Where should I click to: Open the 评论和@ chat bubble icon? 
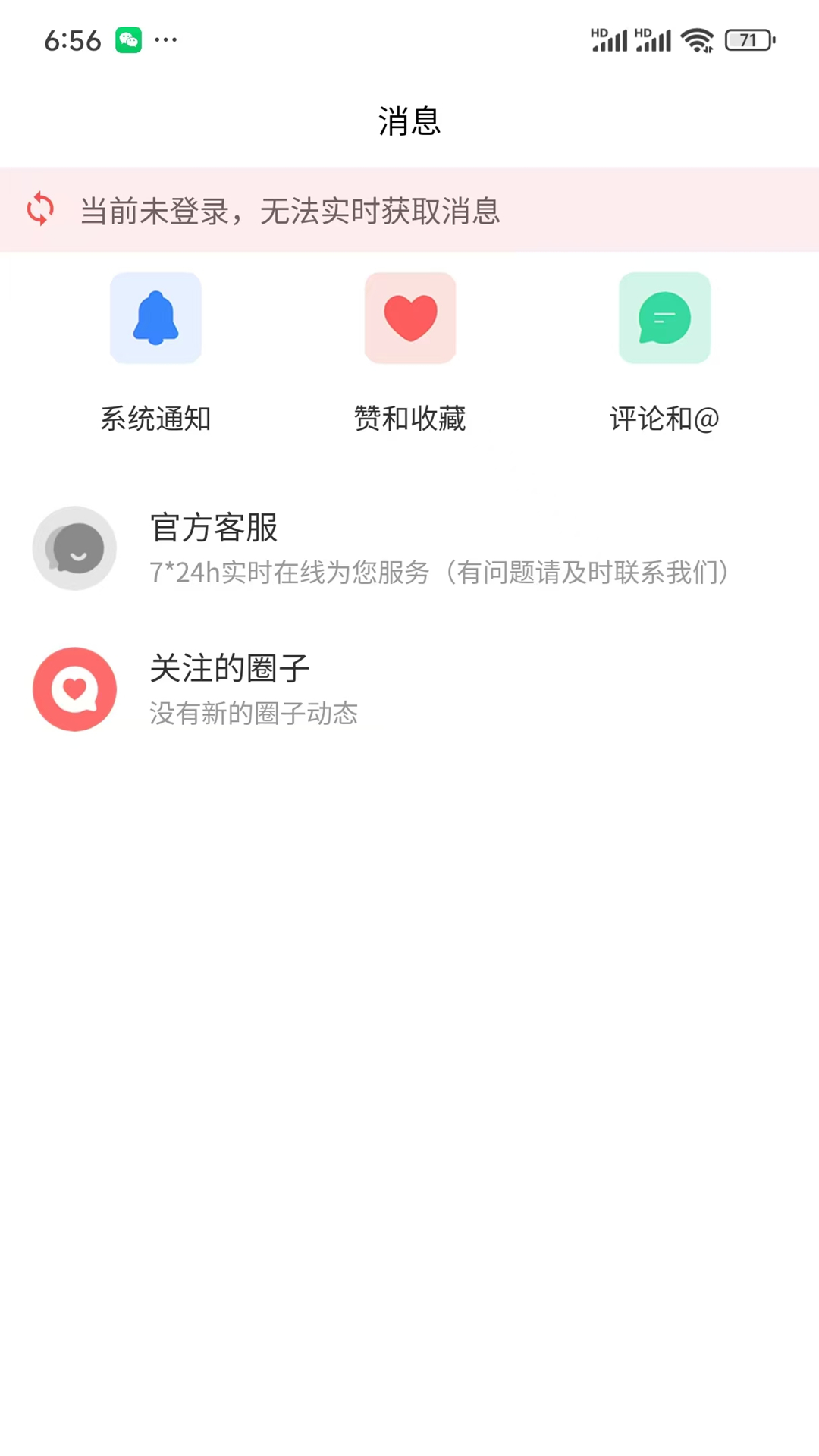tap(664, 318)
